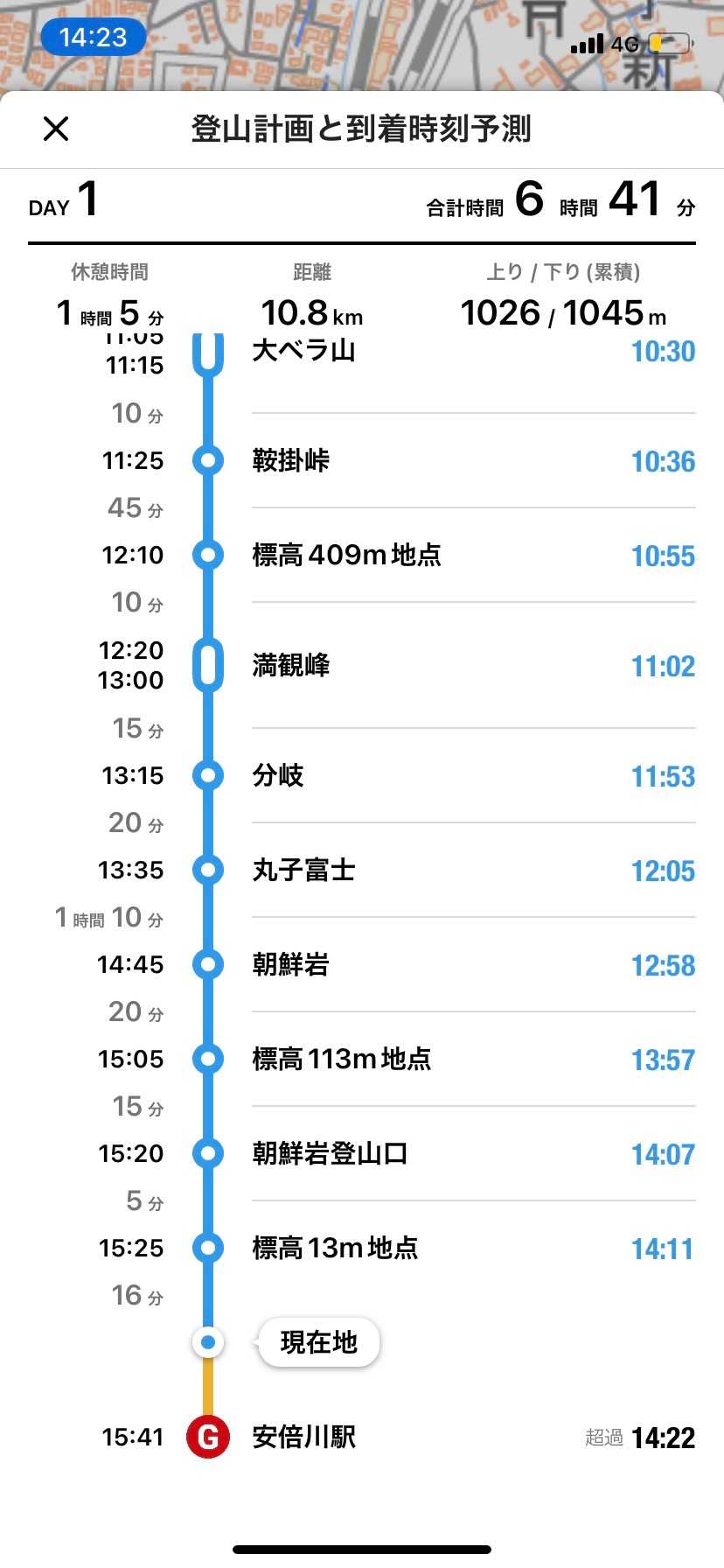Screen dimensions: 724x1568
Task: Close the climbing plan sheet
Action: [56, 129]
